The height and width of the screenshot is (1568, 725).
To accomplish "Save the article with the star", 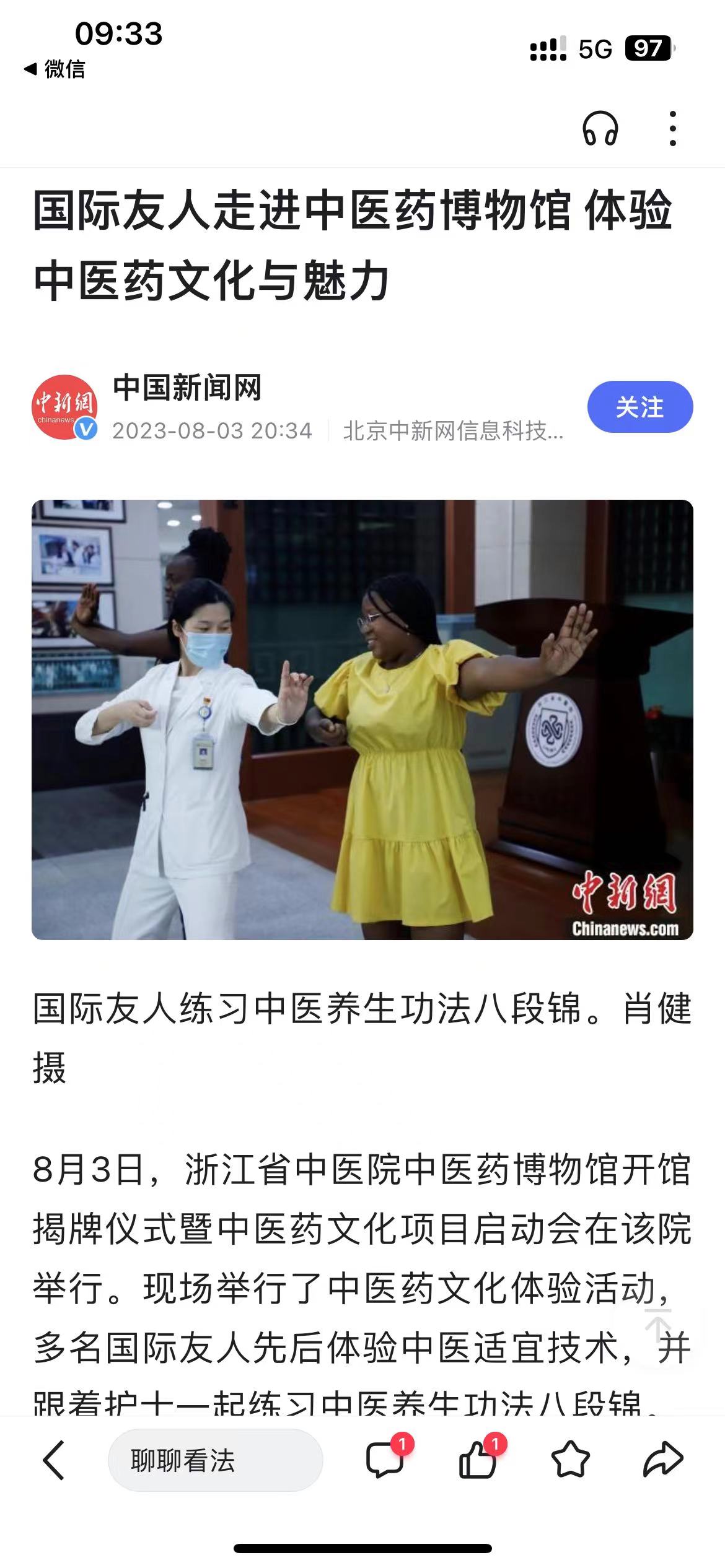I will (570, 1460).
